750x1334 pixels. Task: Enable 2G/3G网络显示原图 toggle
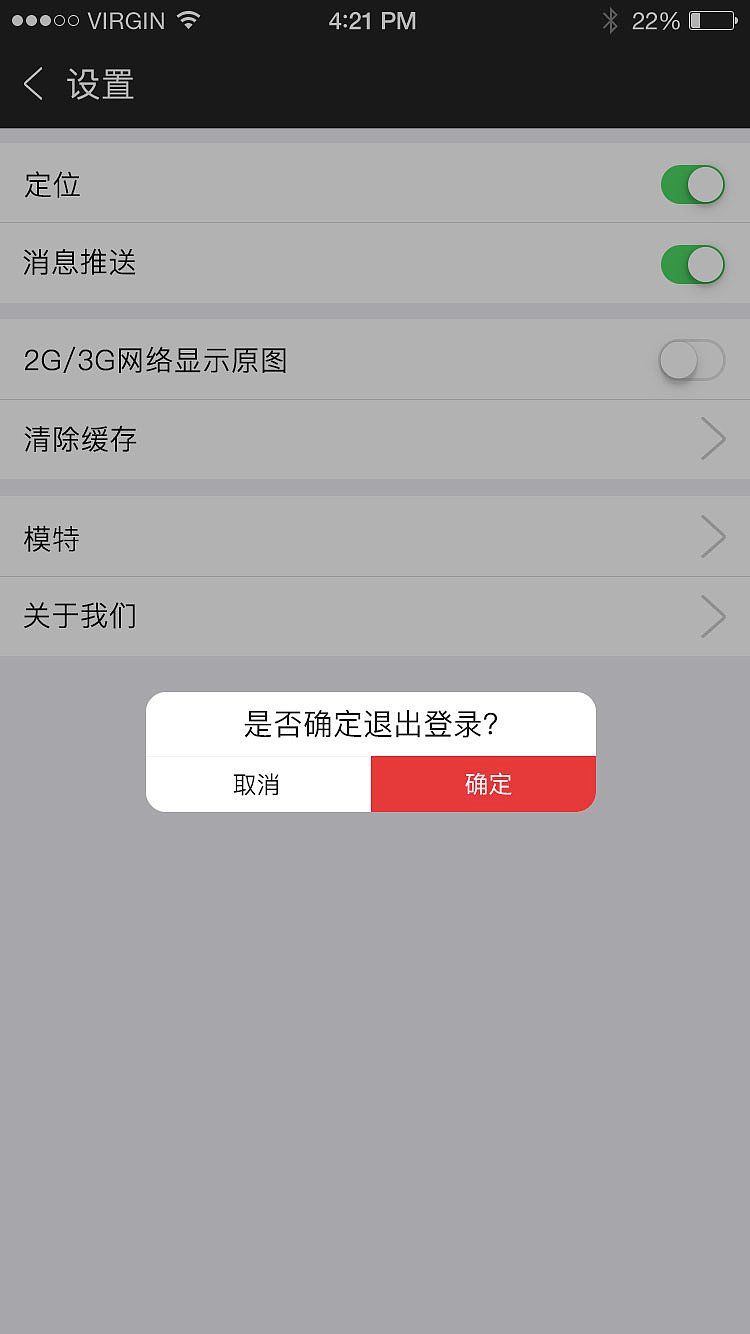pyautogui.click(x=692, y=360)
